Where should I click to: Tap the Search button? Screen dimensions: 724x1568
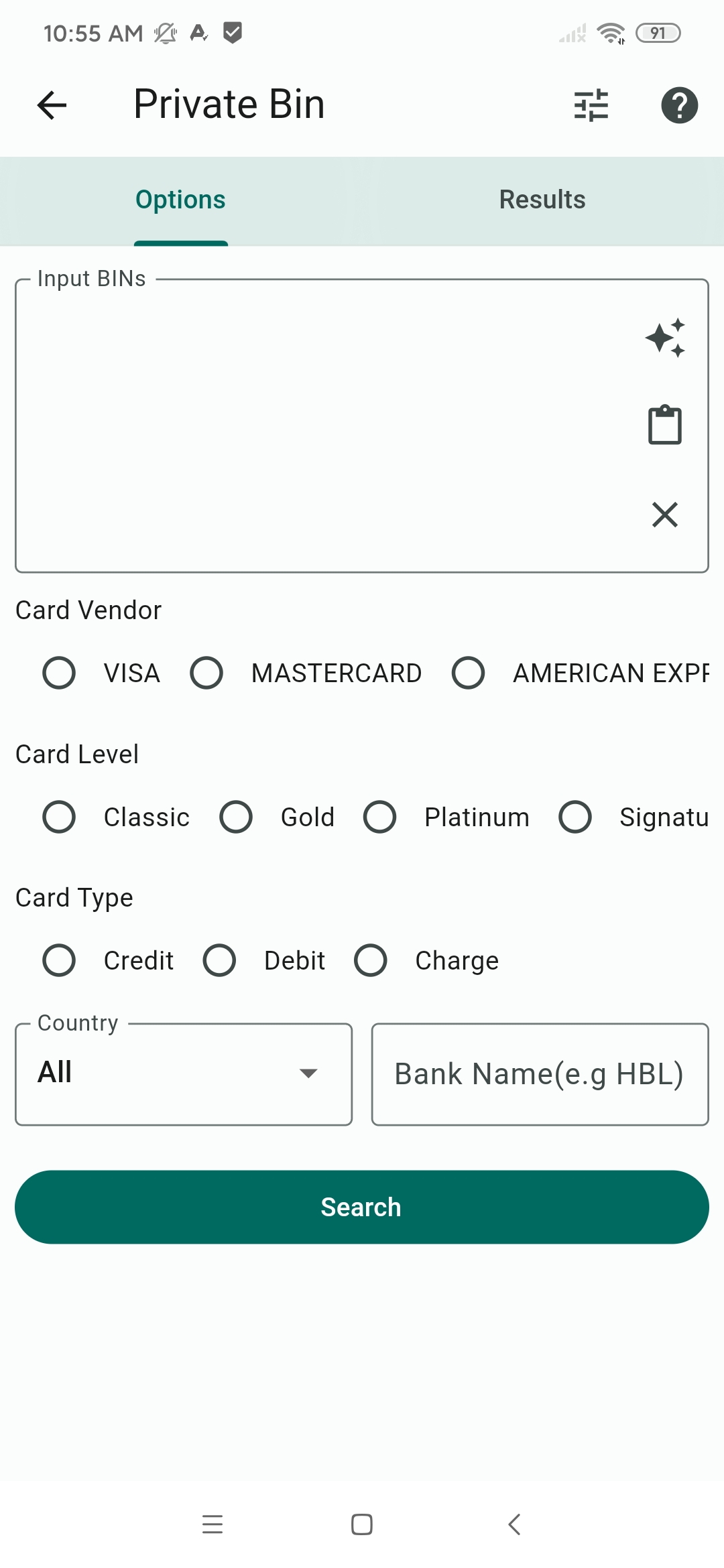[x=362, y=1207]
